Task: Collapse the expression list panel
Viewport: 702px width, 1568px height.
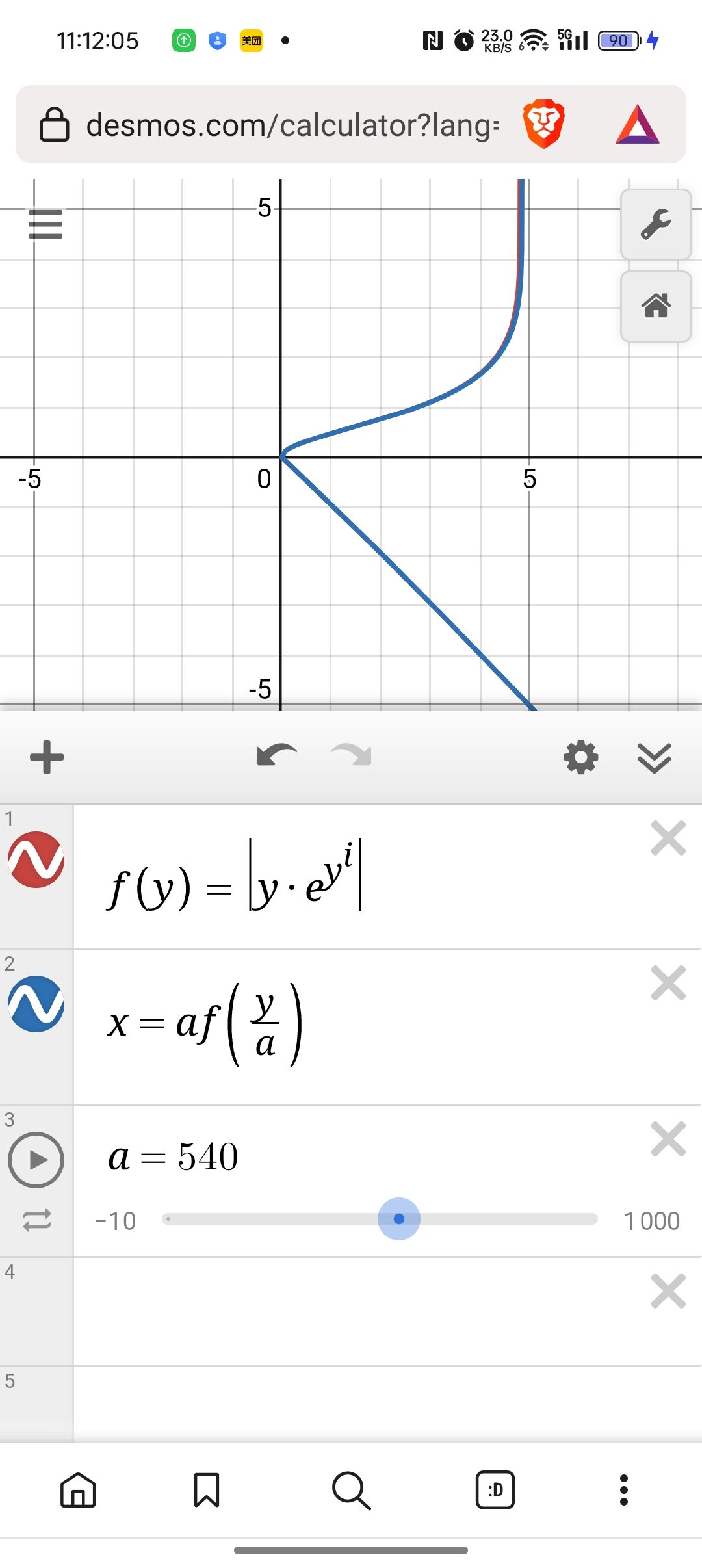Action: pos(654,757)
